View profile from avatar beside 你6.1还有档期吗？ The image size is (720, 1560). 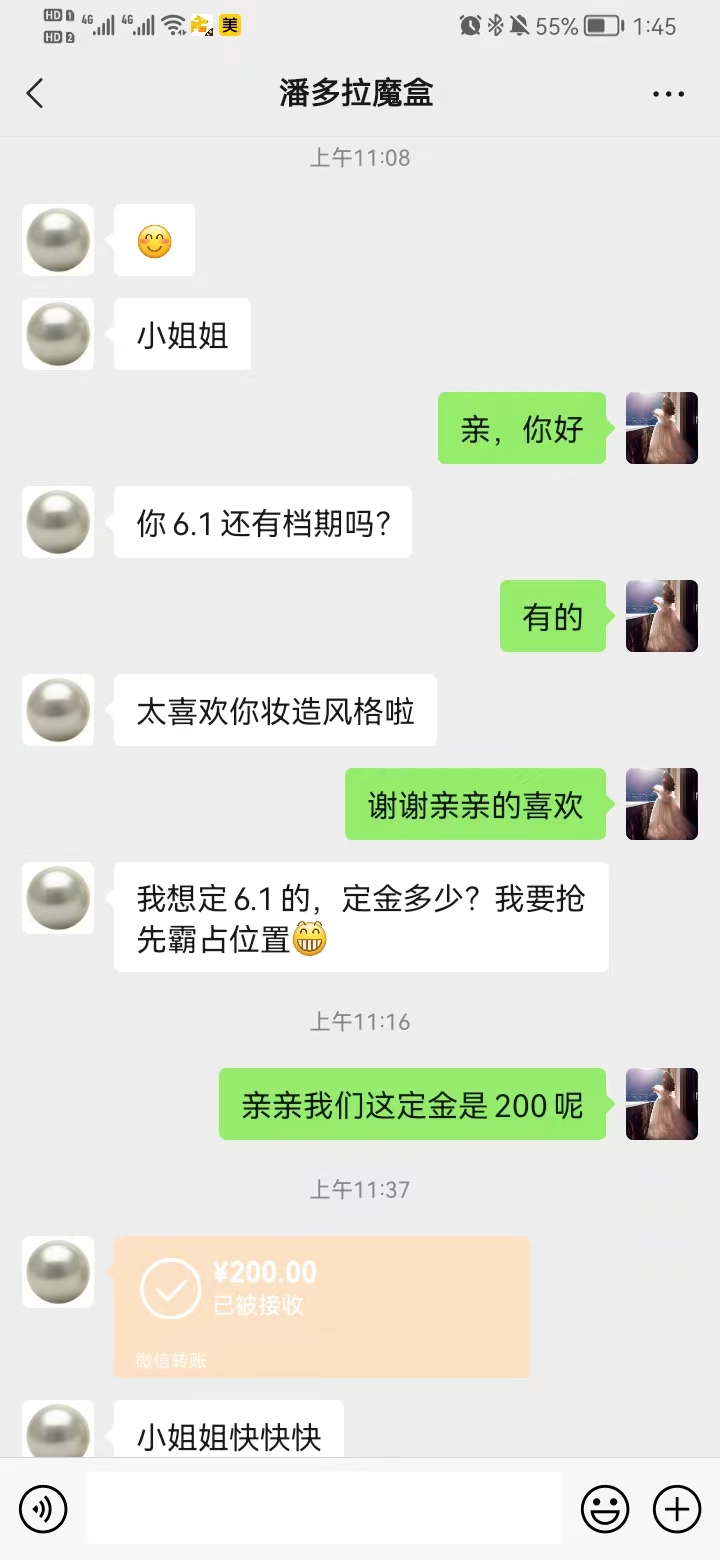pyautogui.click(x=58, y=522)
